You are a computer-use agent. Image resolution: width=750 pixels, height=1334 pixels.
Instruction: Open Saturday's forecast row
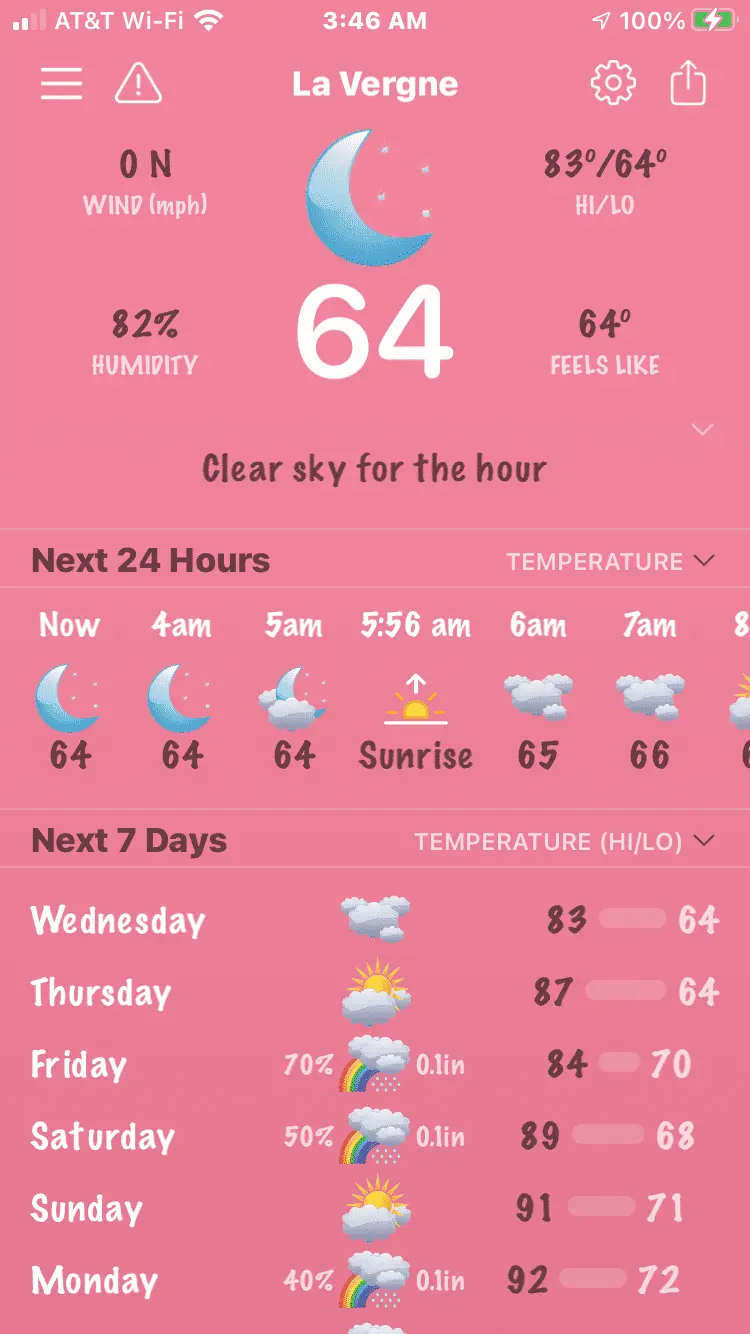[374, 1136]
